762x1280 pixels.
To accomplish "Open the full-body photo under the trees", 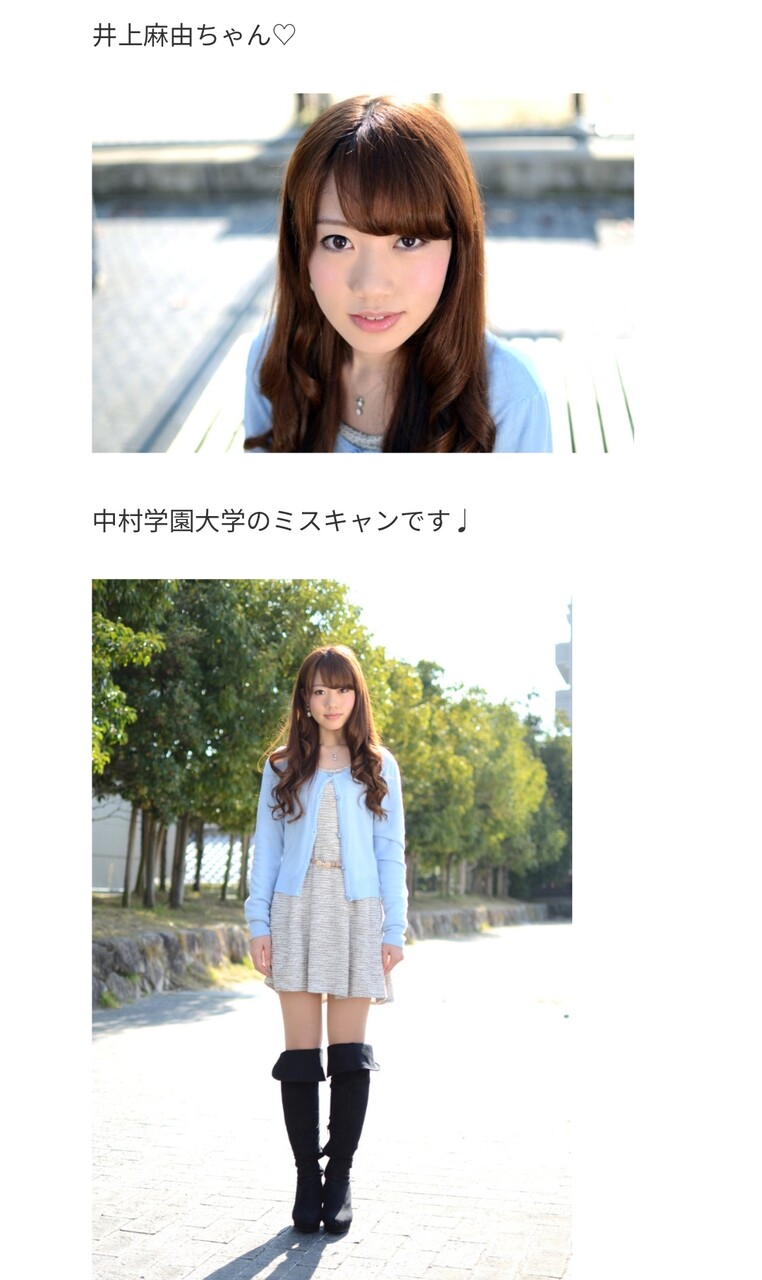I will click(x=331, y=928).
